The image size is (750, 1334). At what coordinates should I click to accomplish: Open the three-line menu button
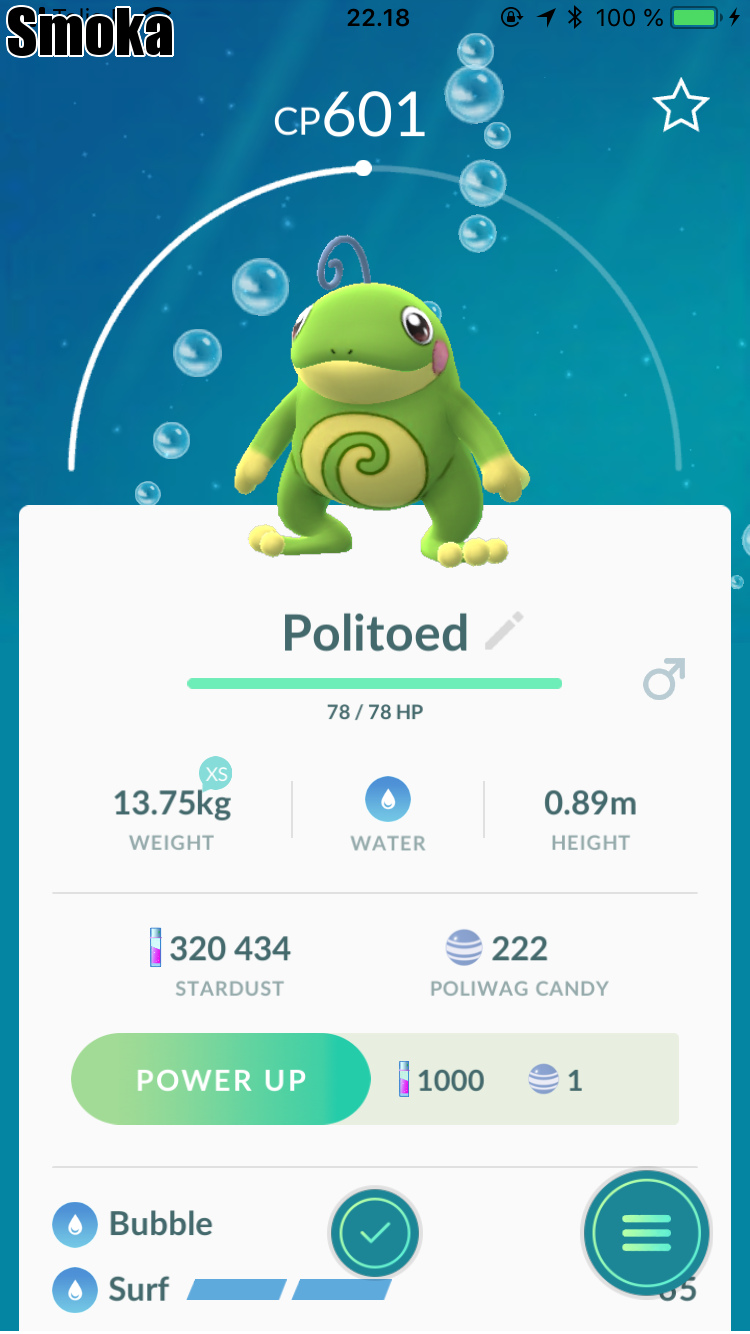point(646,1234)
